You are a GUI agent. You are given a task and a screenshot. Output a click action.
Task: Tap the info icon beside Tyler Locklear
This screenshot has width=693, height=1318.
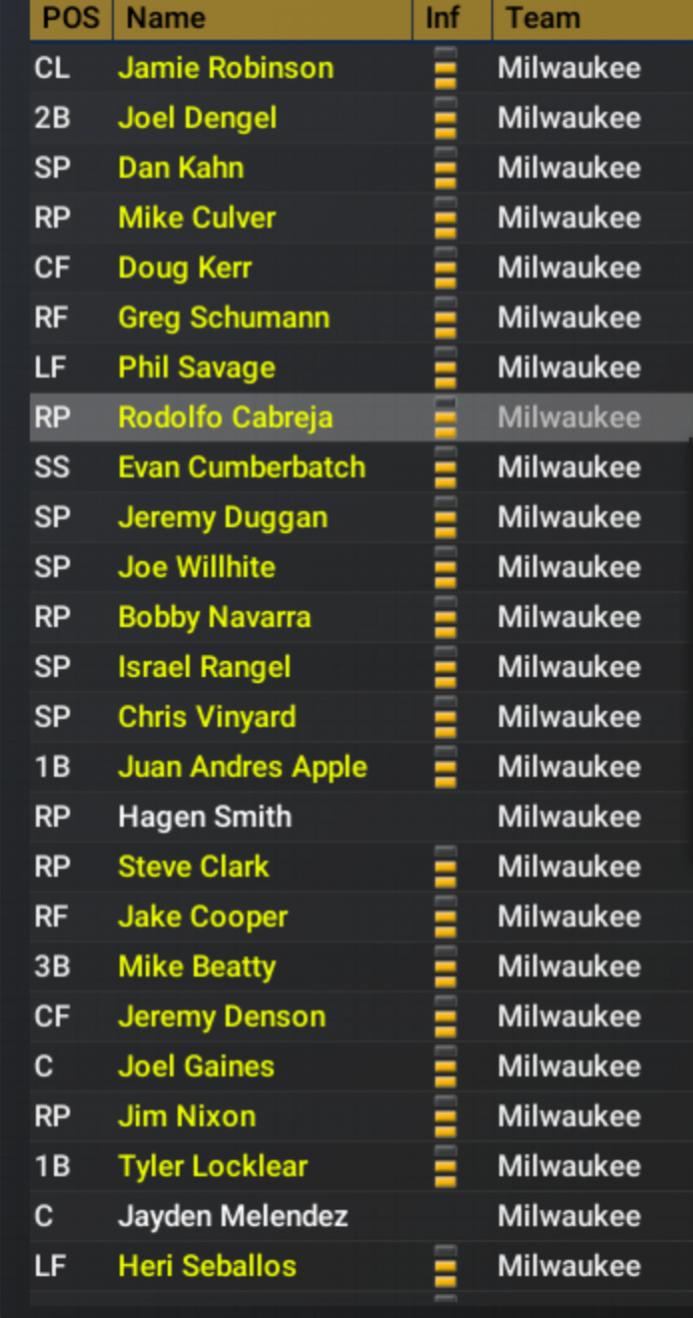(446, 1167)
